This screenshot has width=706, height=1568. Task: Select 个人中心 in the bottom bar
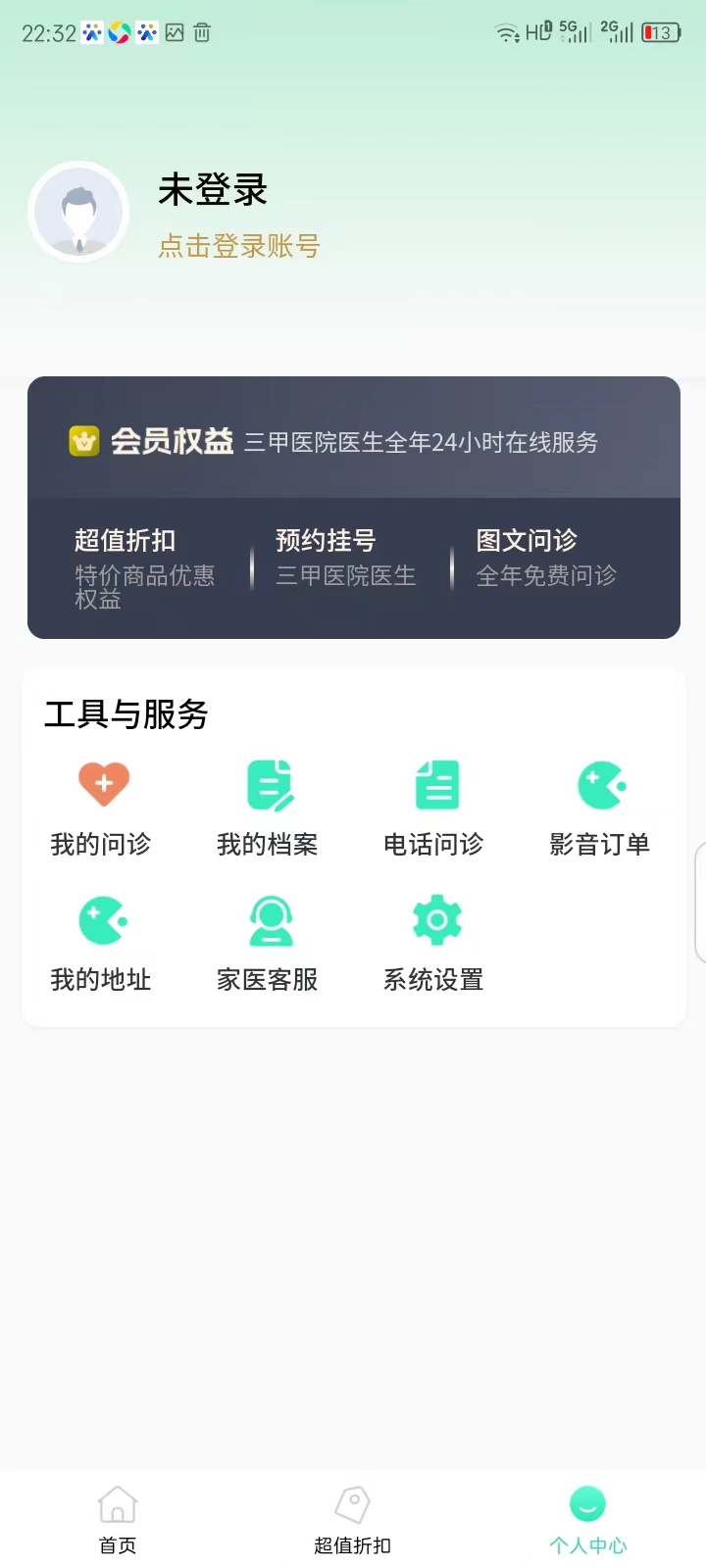[587, 1517]
